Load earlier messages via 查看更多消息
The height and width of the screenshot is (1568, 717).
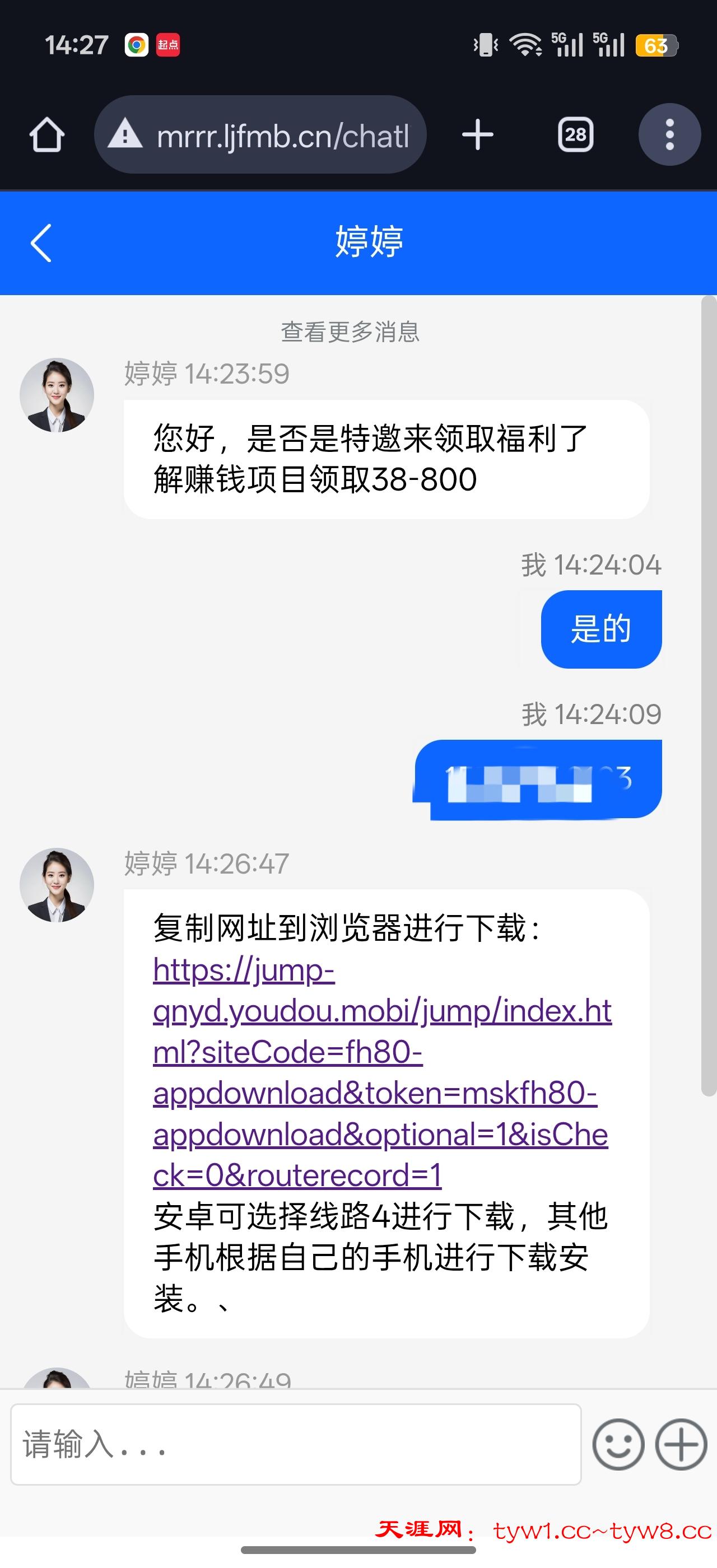pyautogui.click(x=350, y=332)
